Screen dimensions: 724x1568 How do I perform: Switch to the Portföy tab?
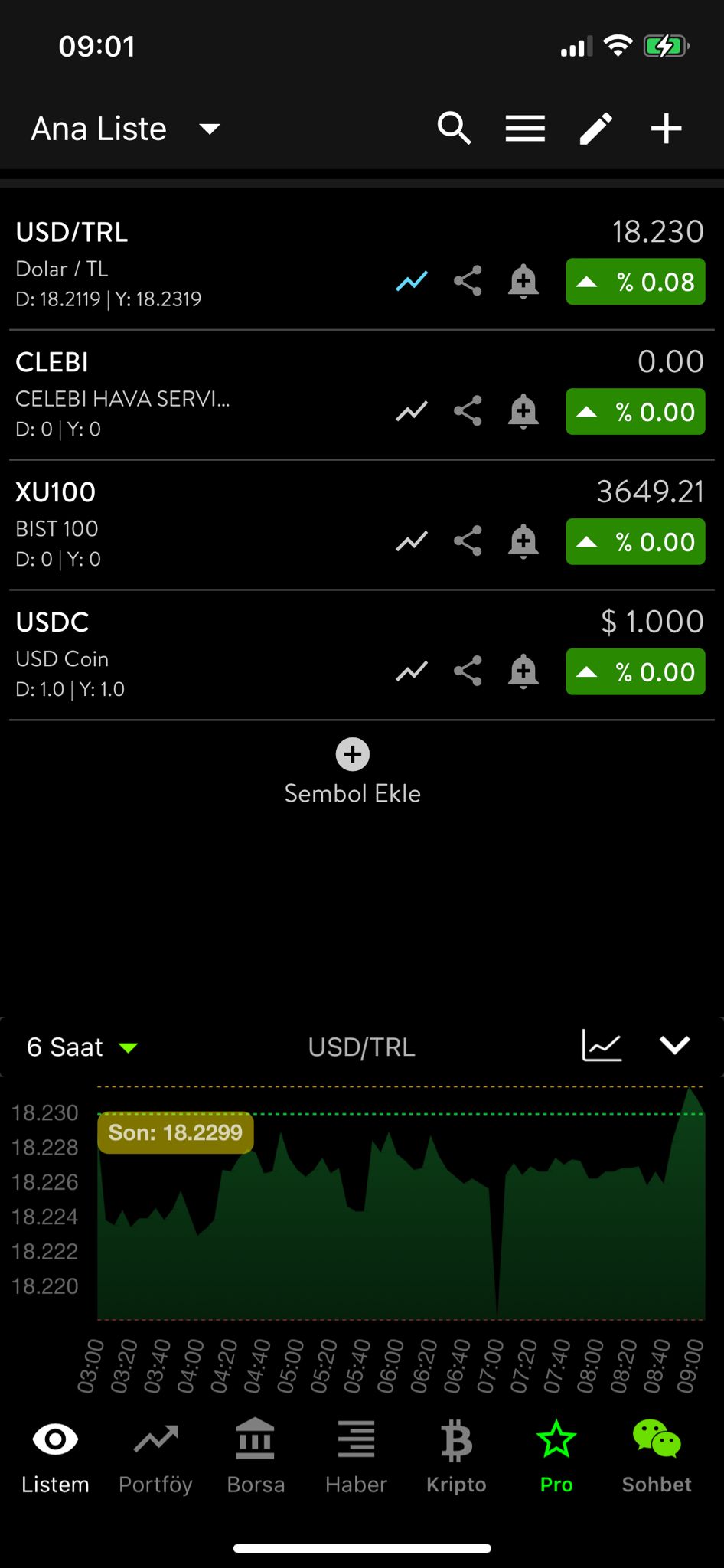(155, 1457)
